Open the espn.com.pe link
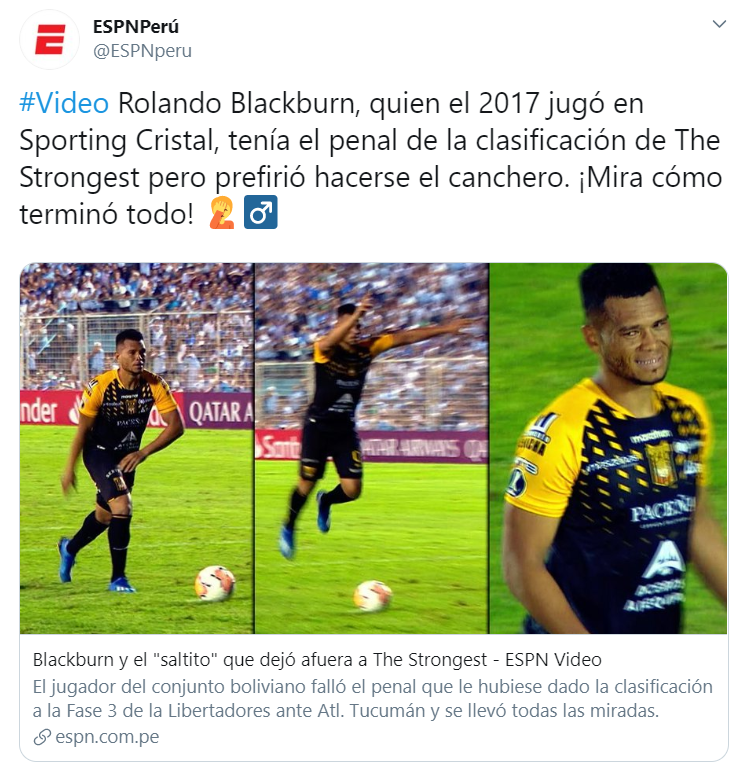Image resolution: width=743 pixels, height=783 pixels. (x=105, y=737)
